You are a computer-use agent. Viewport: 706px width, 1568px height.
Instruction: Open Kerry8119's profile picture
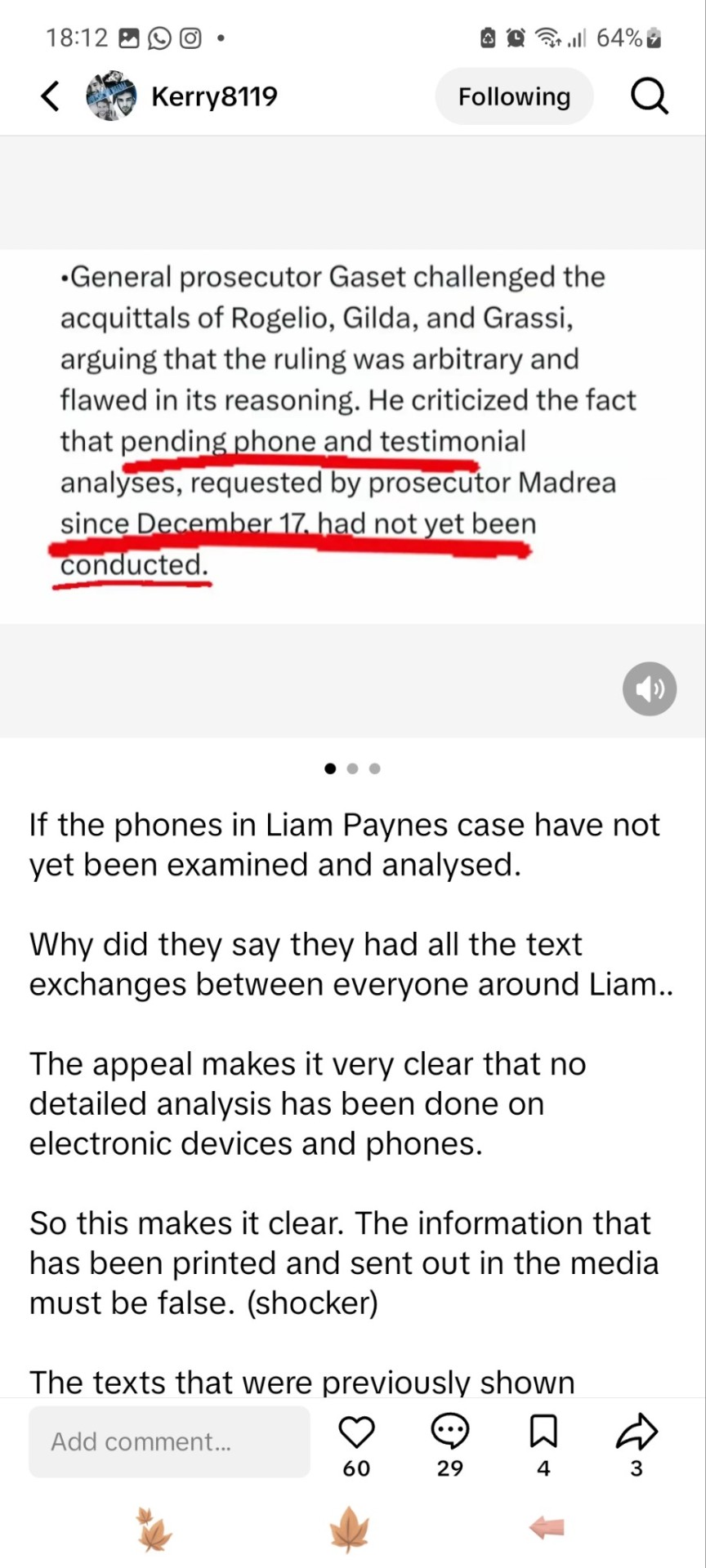111,96
